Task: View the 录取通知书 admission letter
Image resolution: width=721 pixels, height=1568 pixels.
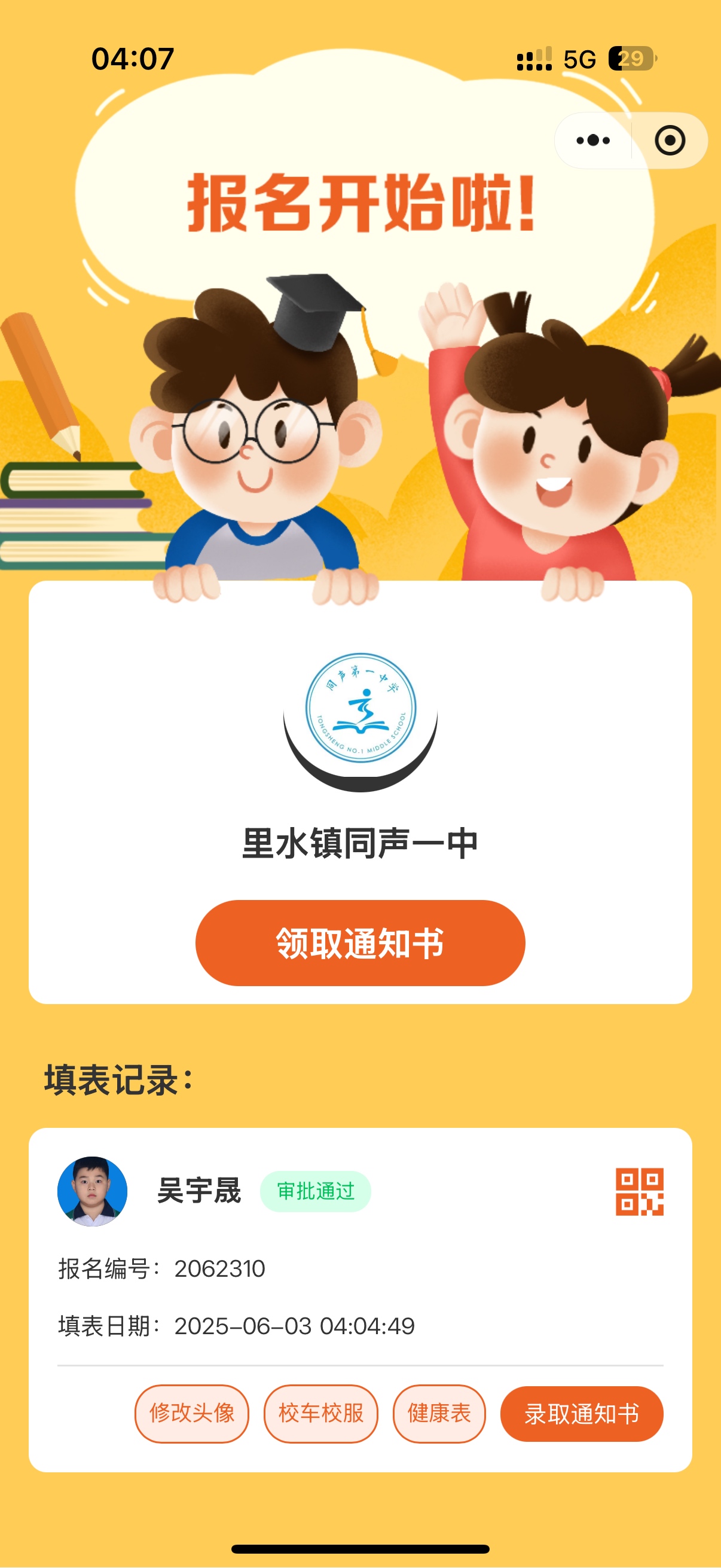Action: 581,1413
